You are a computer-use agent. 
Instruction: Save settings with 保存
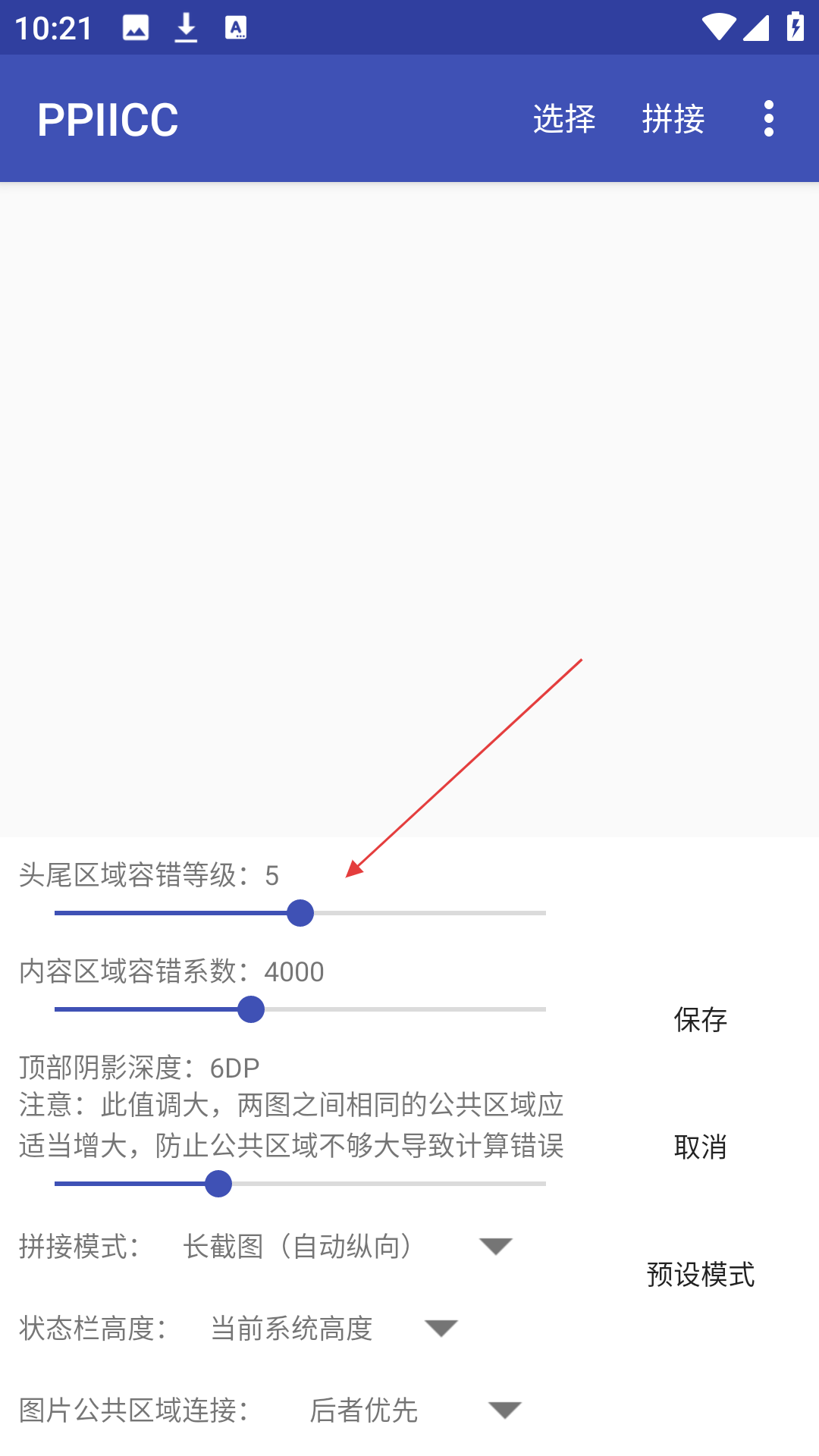701,1020
